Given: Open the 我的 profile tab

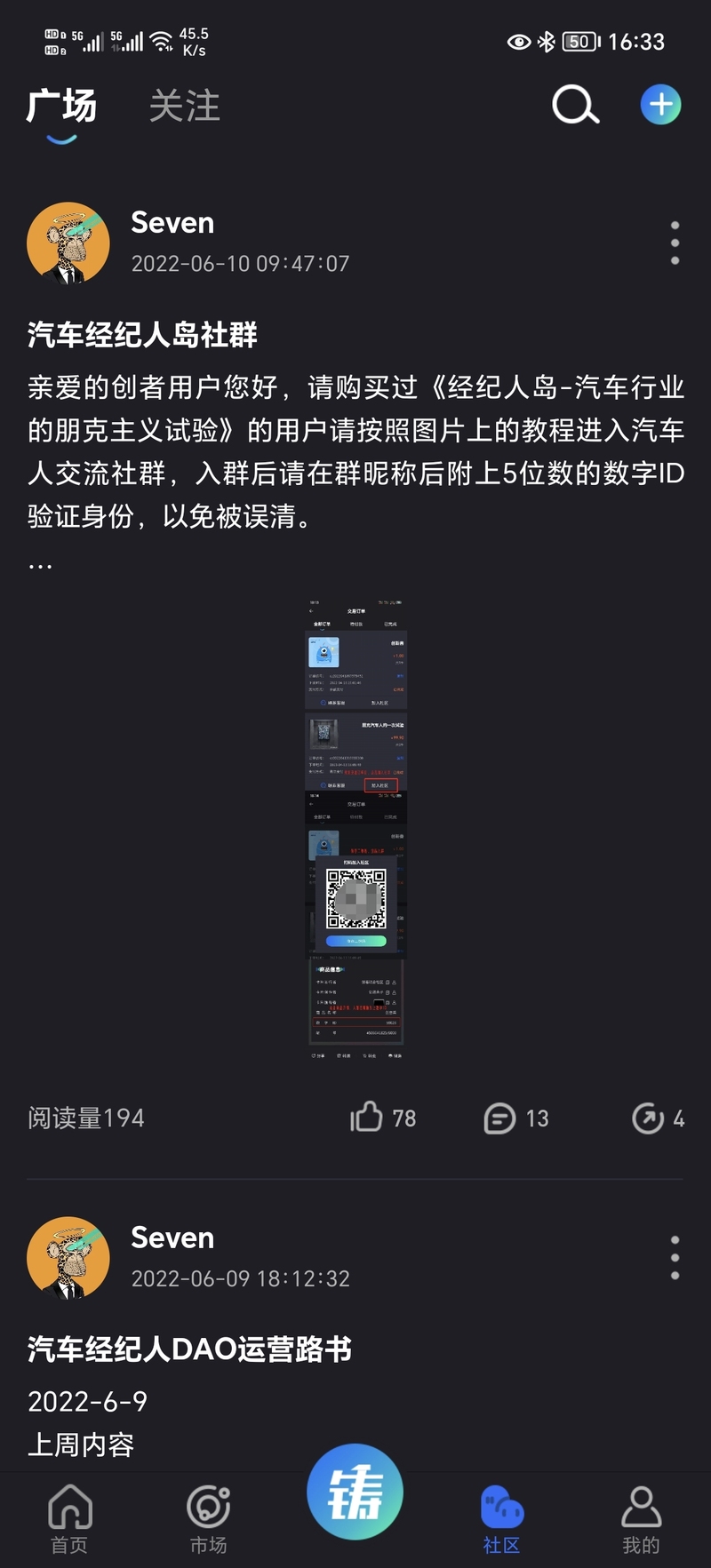Looking at the screenshot, I should (x=640, y=1518).
